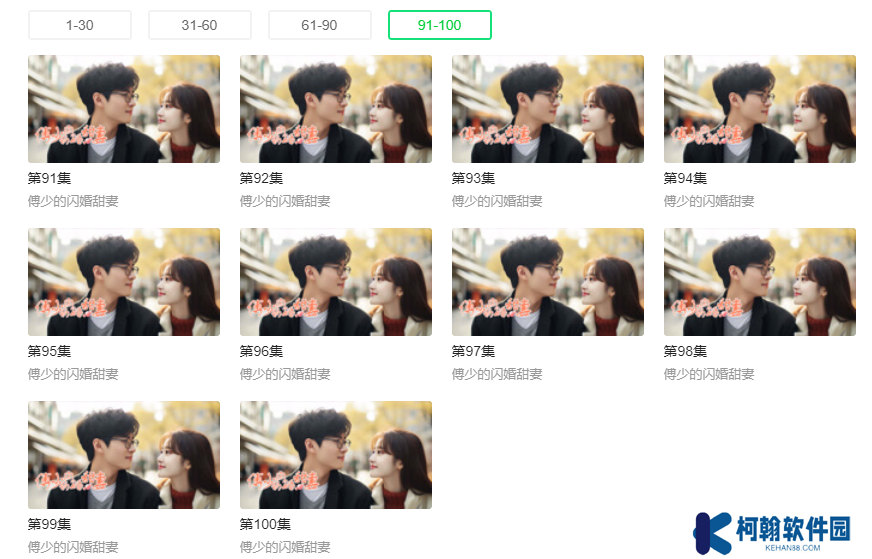Viewport: 872px width, 559px height.
Task: Watch episode 第98集
Action: (x=760, y=282)
